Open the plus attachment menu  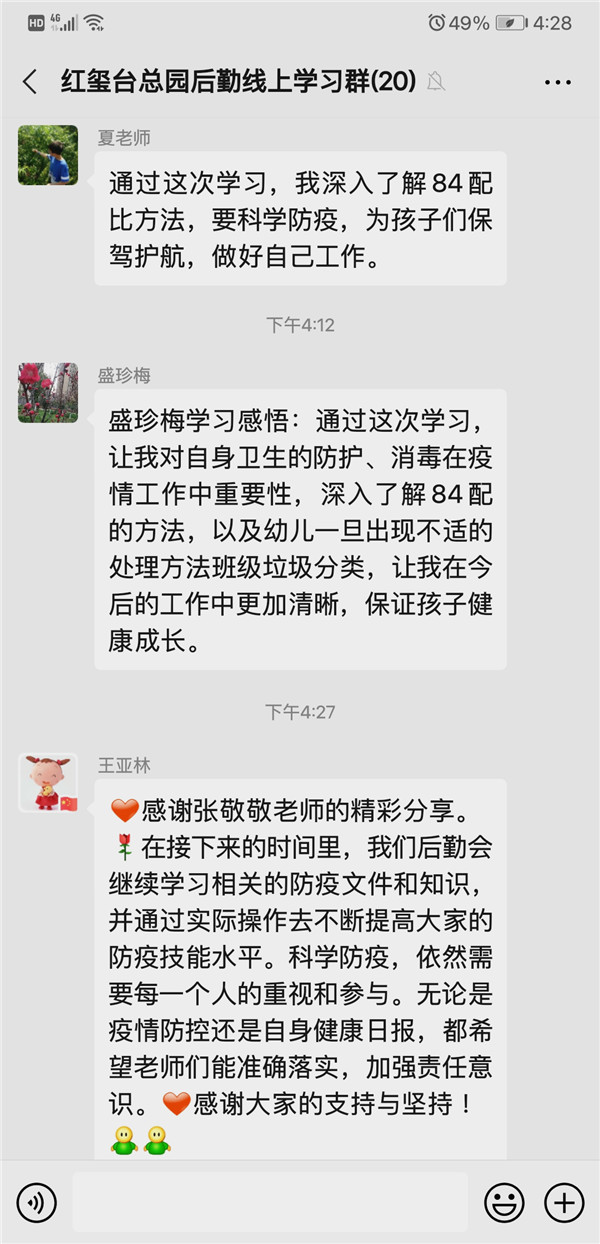point(564,1202)
